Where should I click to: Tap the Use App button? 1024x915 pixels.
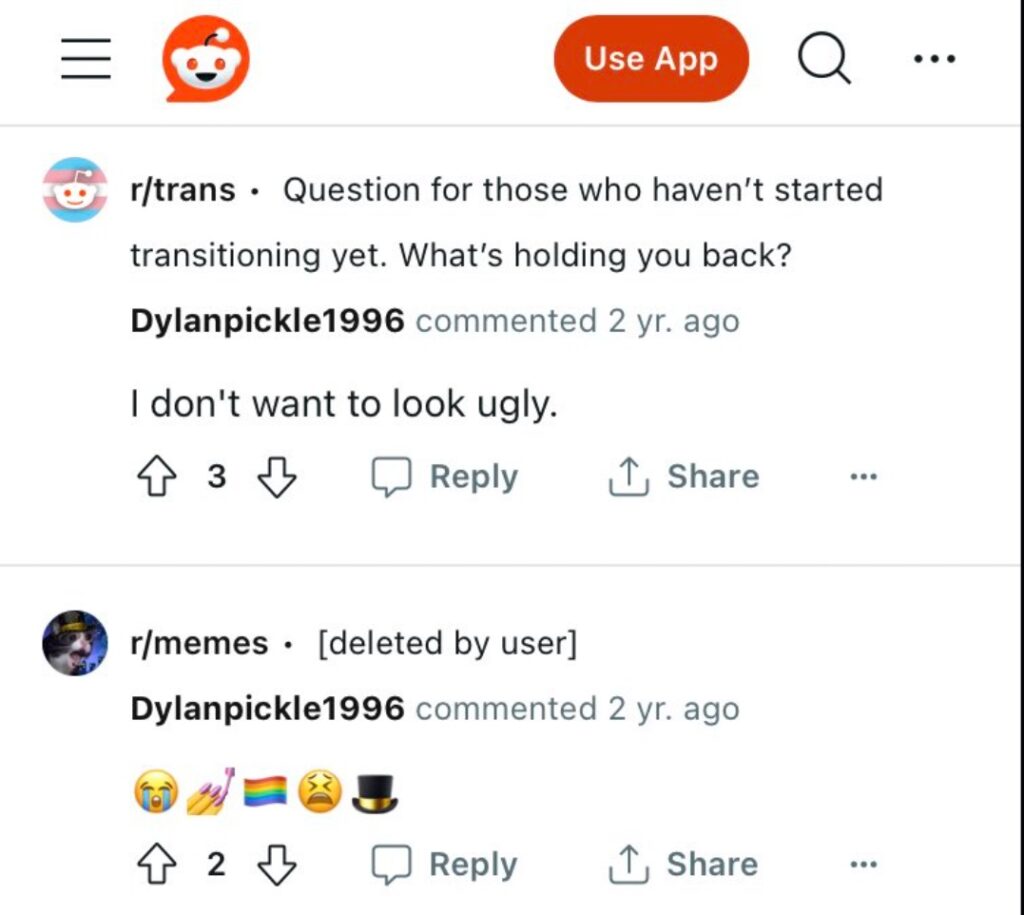point(651,59)
